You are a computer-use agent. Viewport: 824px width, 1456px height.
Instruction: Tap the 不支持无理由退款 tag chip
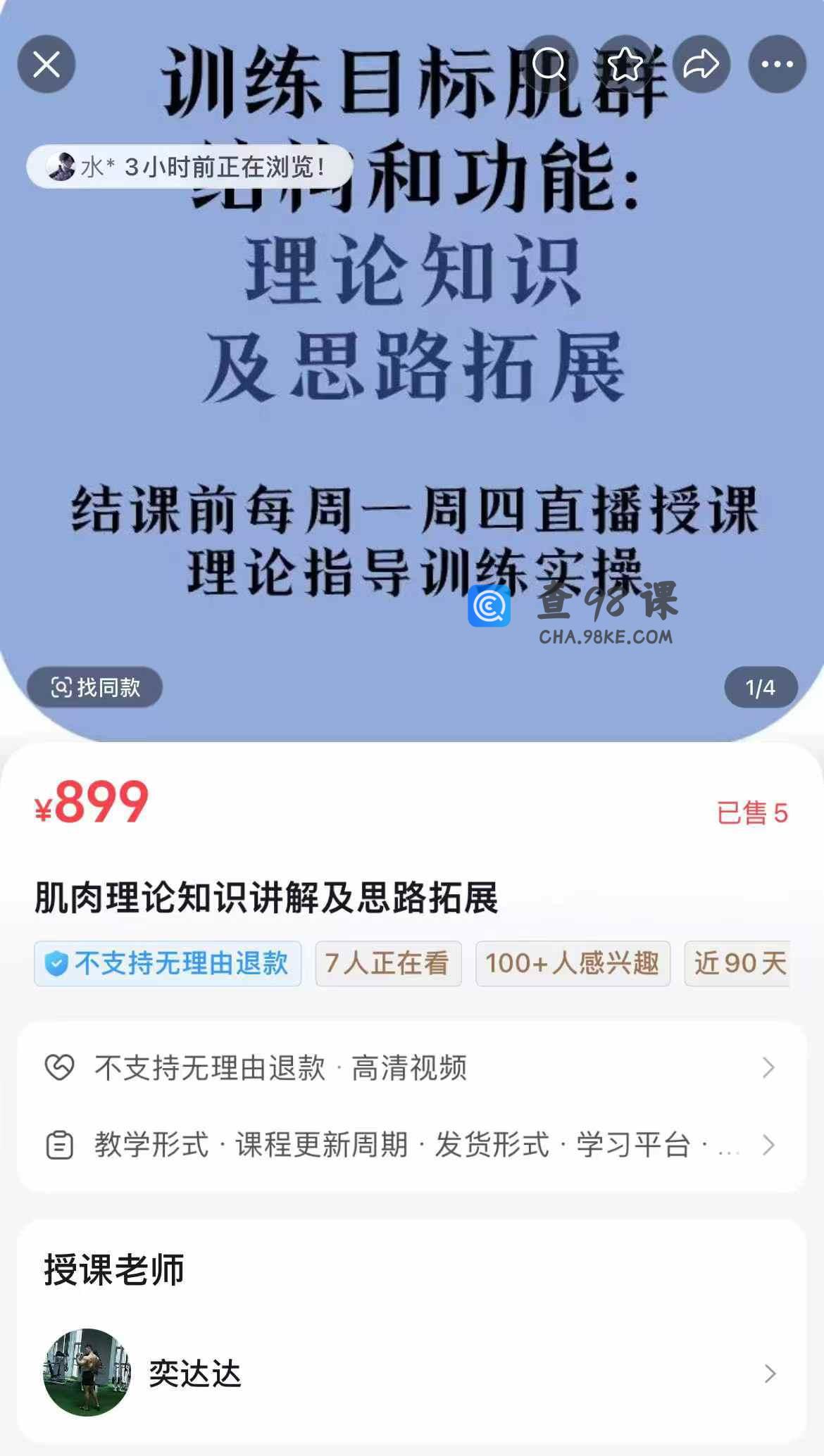[x=168, y=963]
